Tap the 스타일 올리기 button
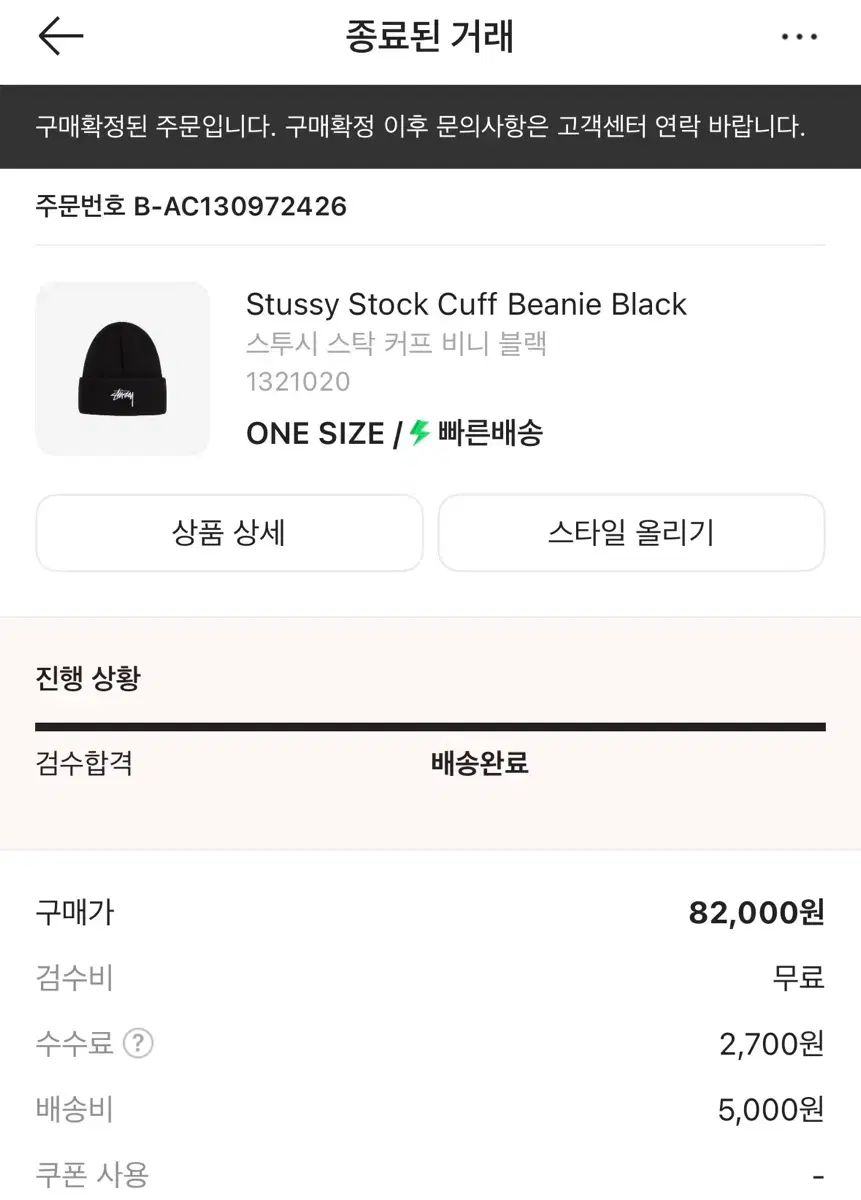The width and height of the screenshot is (861, 1200). (x=631, y=533)
